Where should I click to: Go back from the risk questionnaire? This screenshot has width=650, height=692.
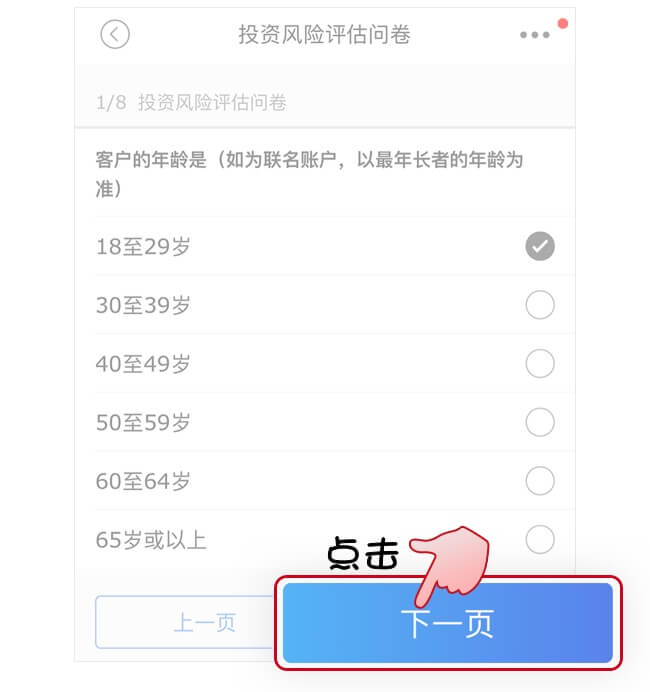pyautogui.click(x=115, y=35)
